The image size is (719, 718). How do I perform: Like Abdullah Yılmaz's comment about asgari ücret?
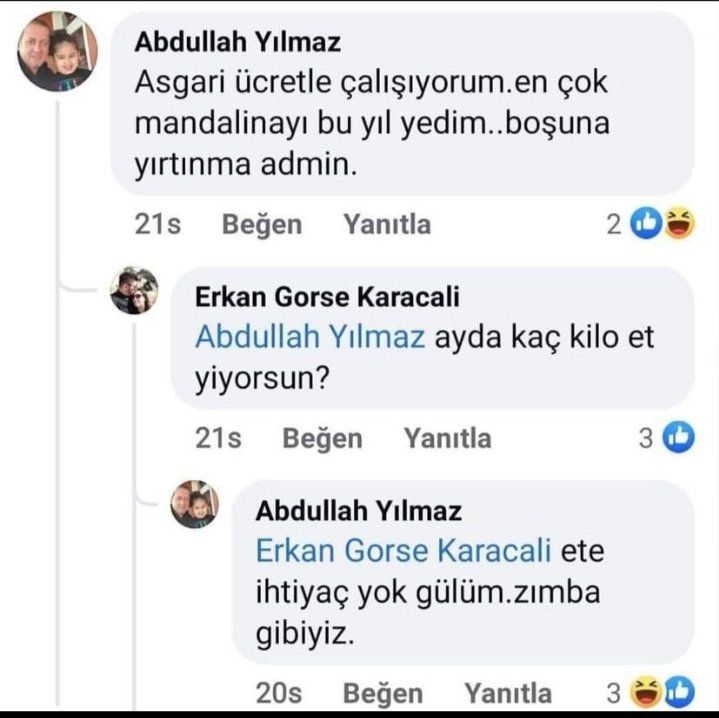(x=261, y=225)
